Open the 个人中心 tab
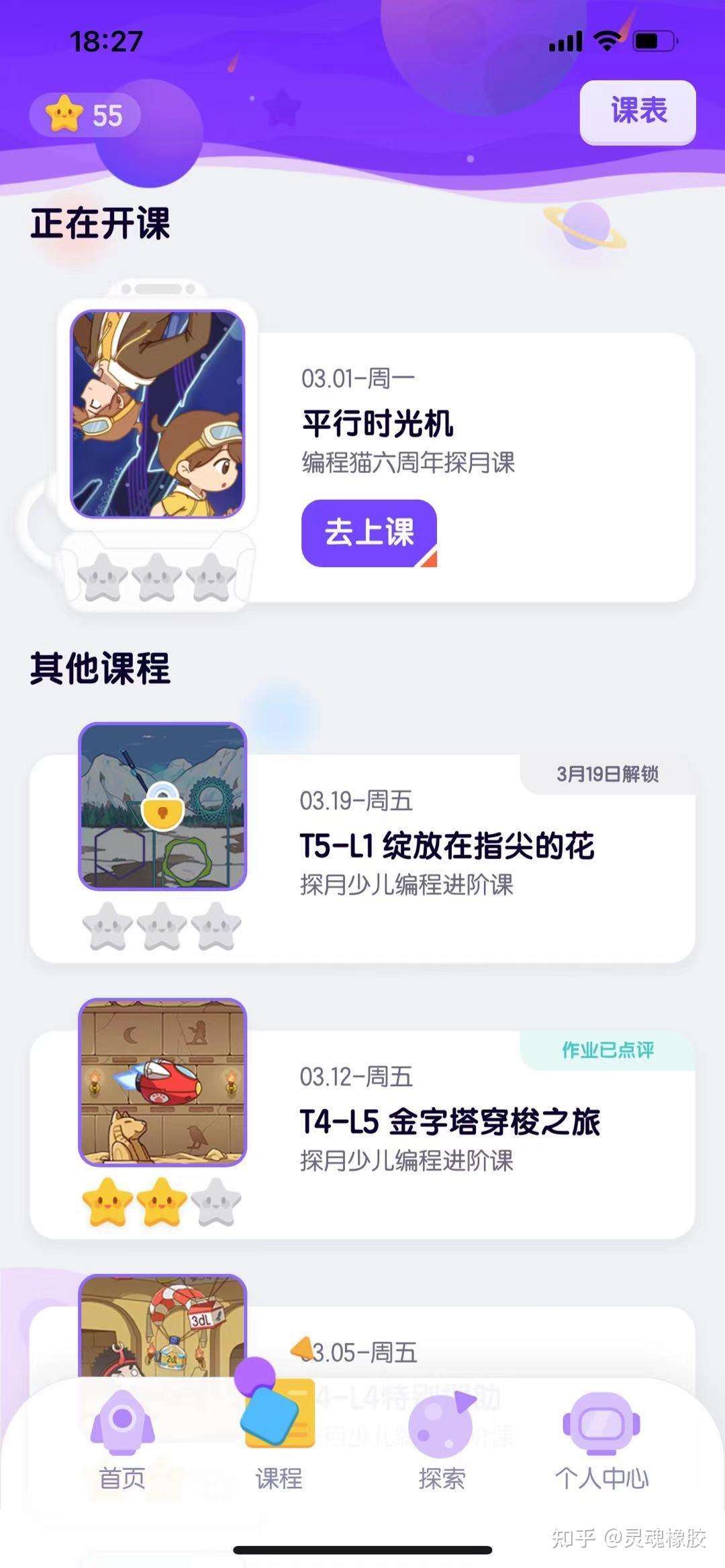This screenshot has height=1568, width=725. click(x=601, y=1442)
